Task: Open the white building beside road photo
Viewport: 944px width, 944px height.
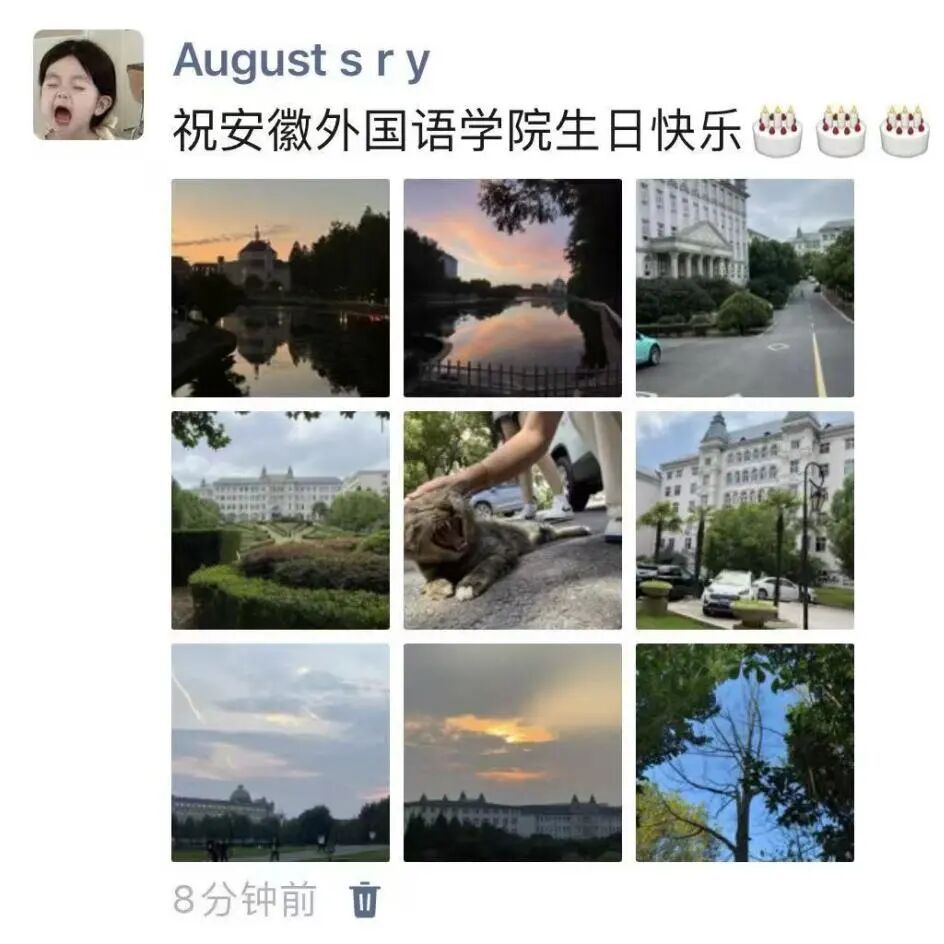Action: pos(744,288)
